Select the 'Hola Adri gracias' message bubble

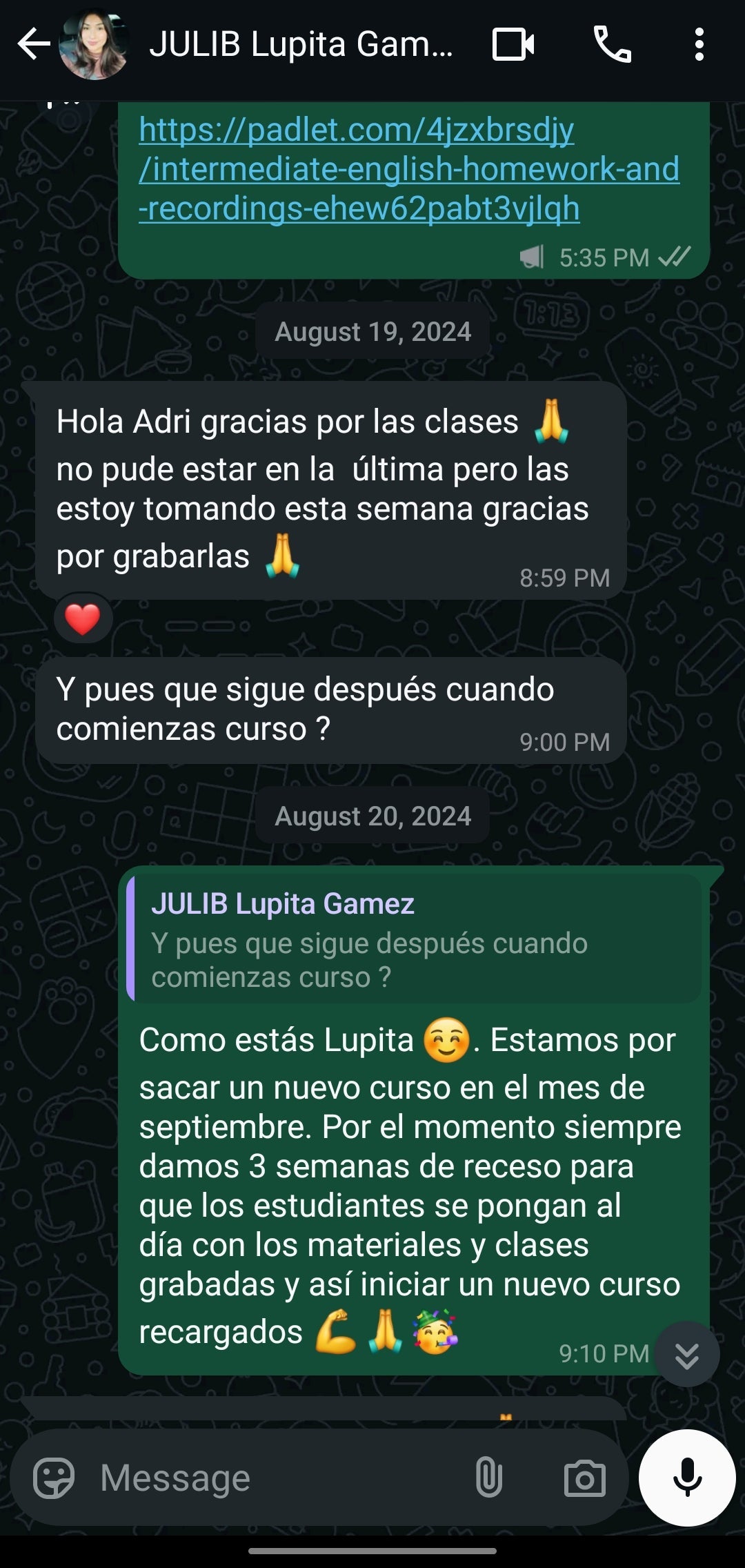coord(324,490)
